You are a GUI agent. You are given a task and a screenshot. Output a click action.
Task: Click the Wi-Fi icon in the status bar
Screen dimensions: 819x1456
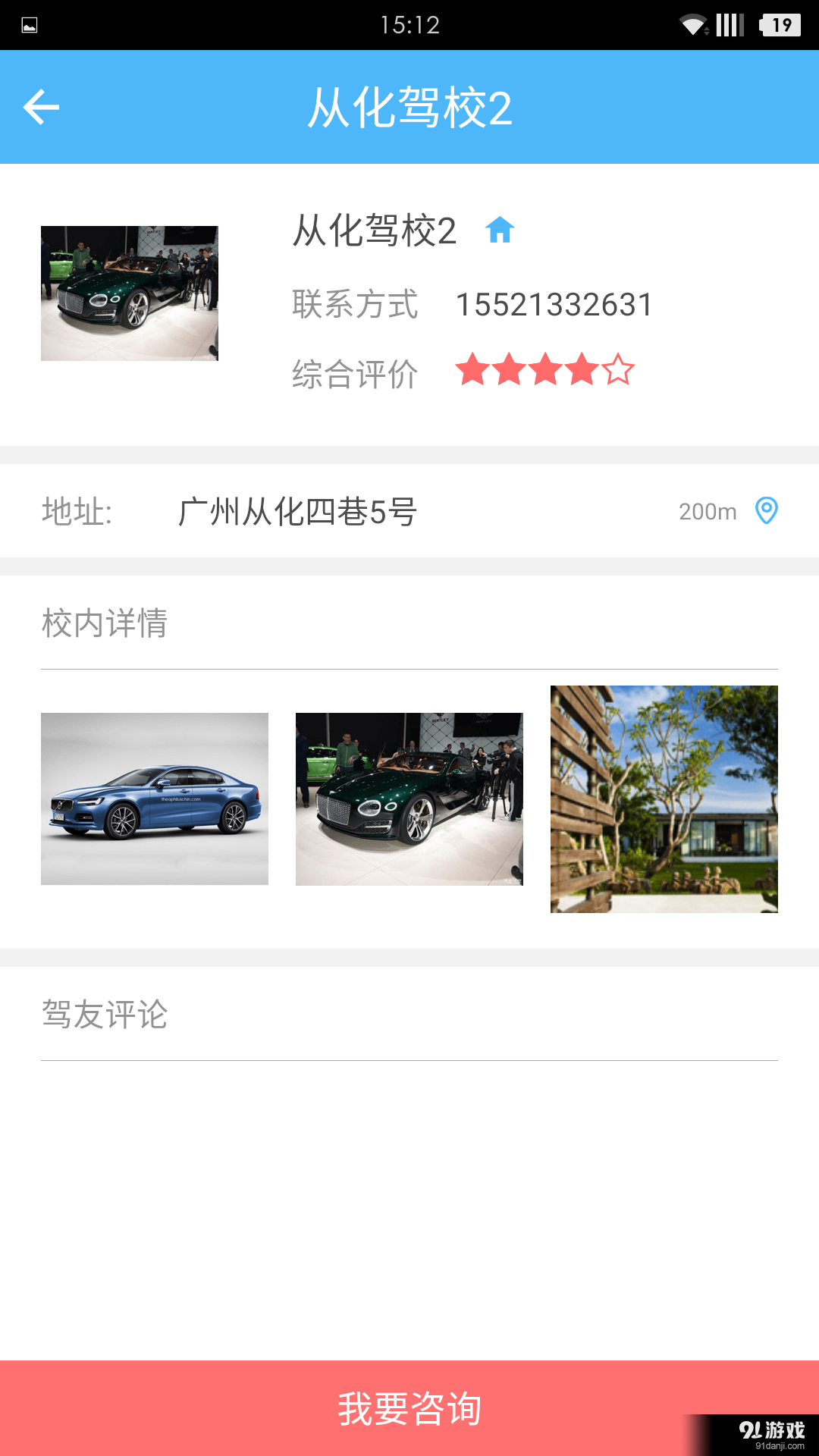pos(692,24)
